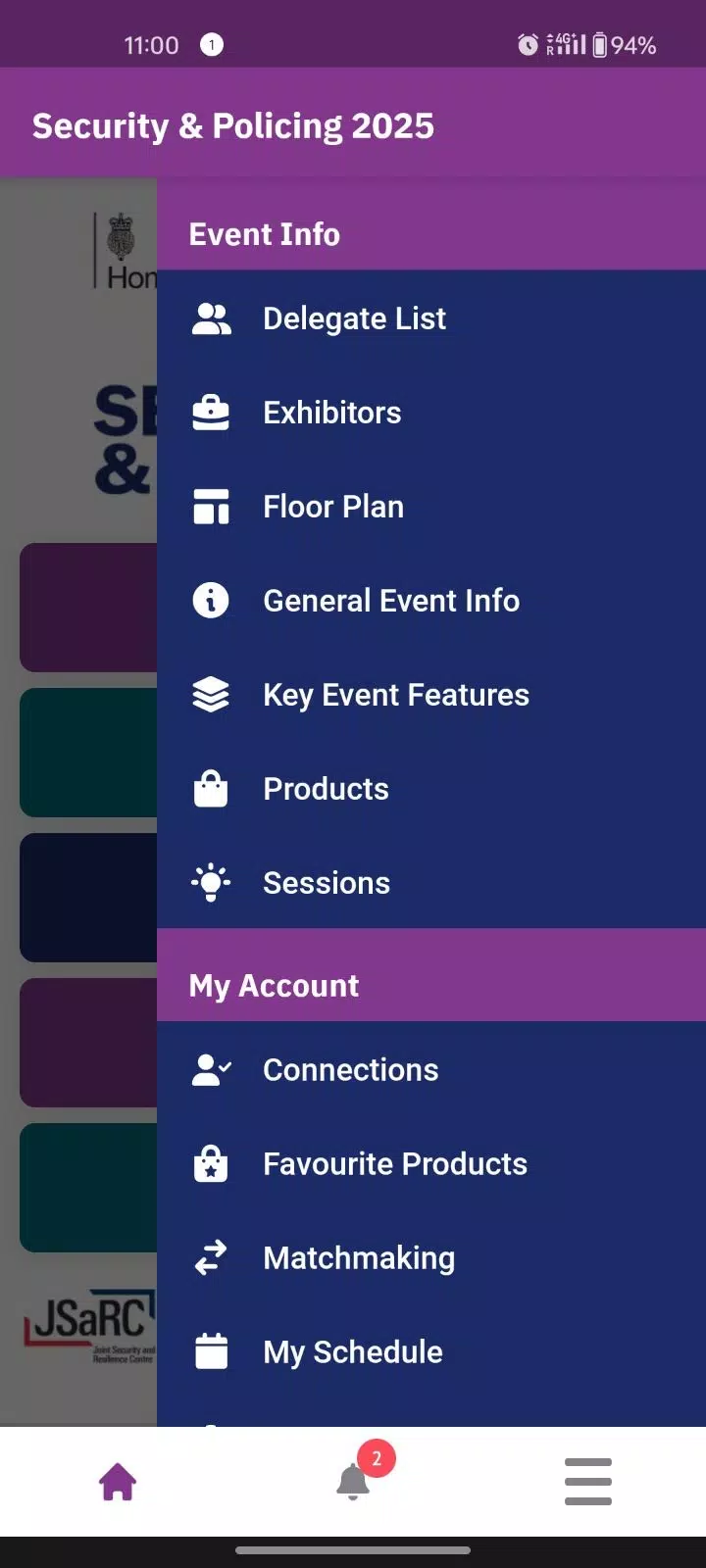Viewport: 706px width, 1568px height.
Task: View the Floor Plan
Action: click(431, 507)
